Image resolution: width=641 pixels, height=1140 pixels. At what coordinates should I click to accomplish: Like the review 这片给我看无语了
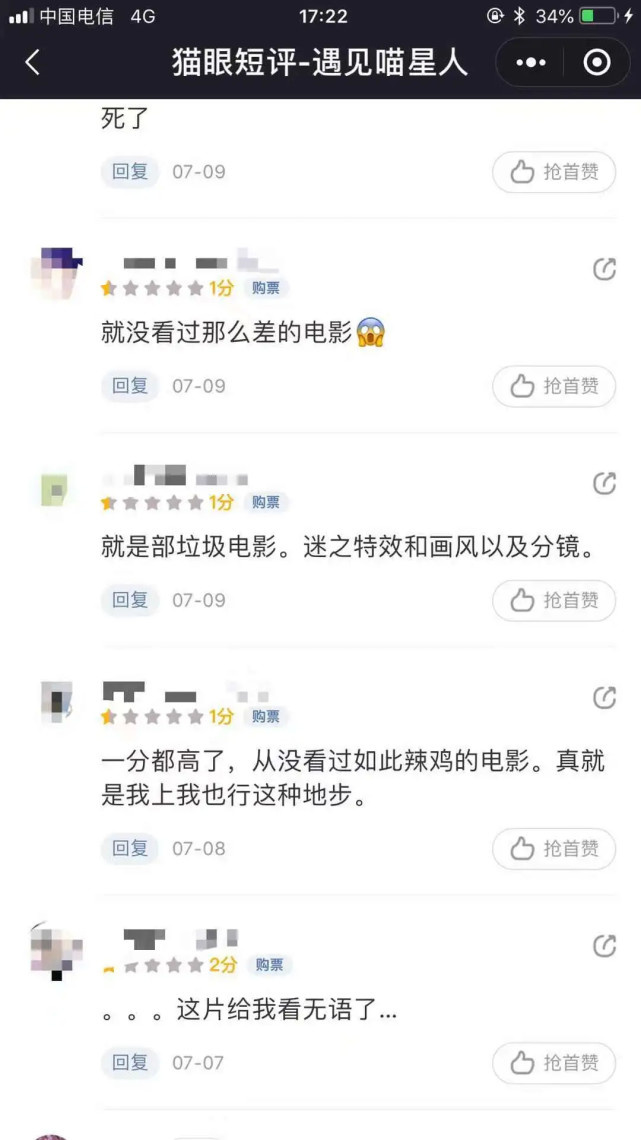(x=554, y=1063)
